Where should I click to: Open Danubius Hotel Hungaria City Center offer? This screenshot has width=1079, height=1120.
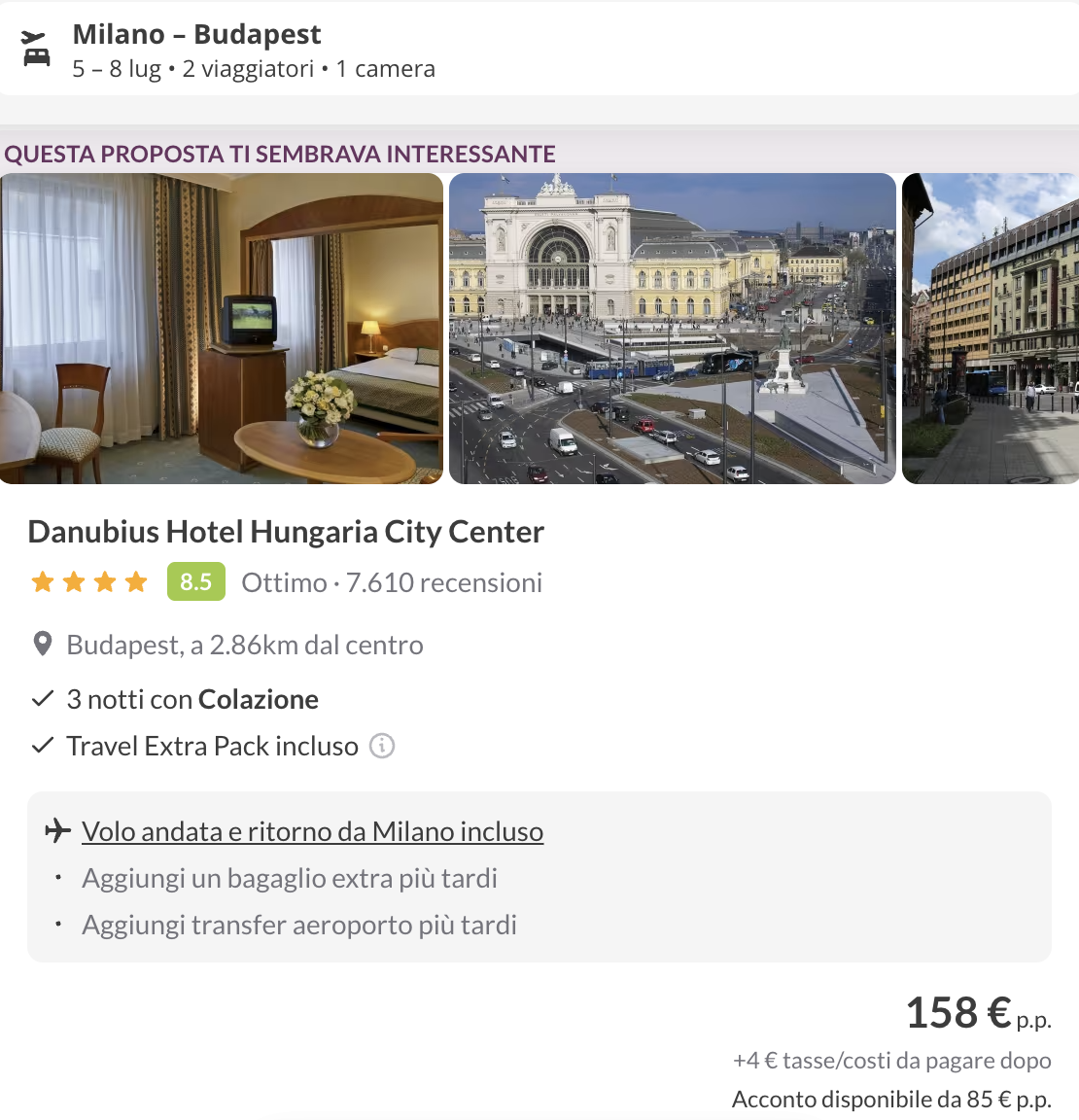point(286,532)
